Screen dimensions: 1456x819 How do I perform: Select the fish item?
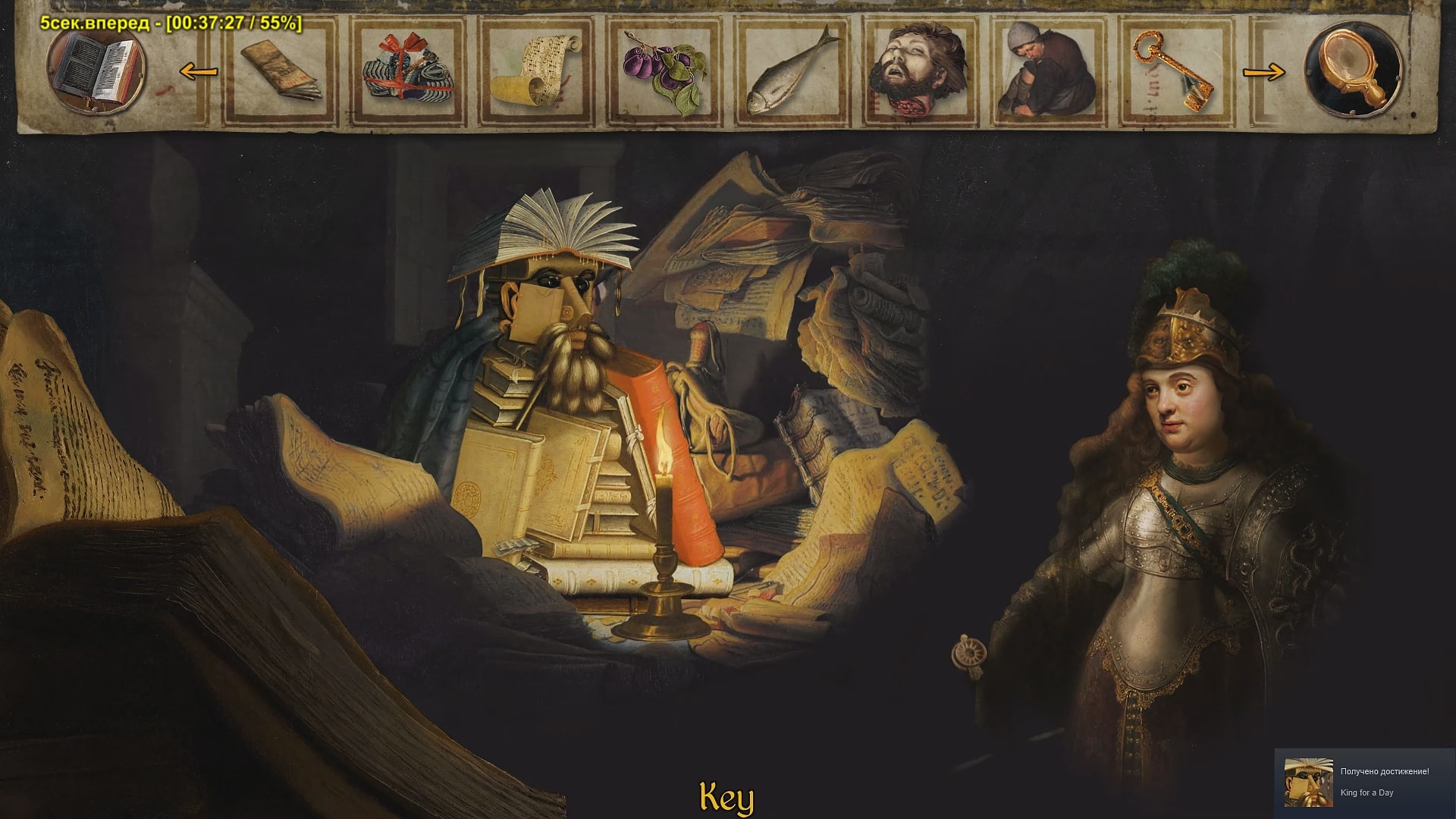[x=792, y=72]
